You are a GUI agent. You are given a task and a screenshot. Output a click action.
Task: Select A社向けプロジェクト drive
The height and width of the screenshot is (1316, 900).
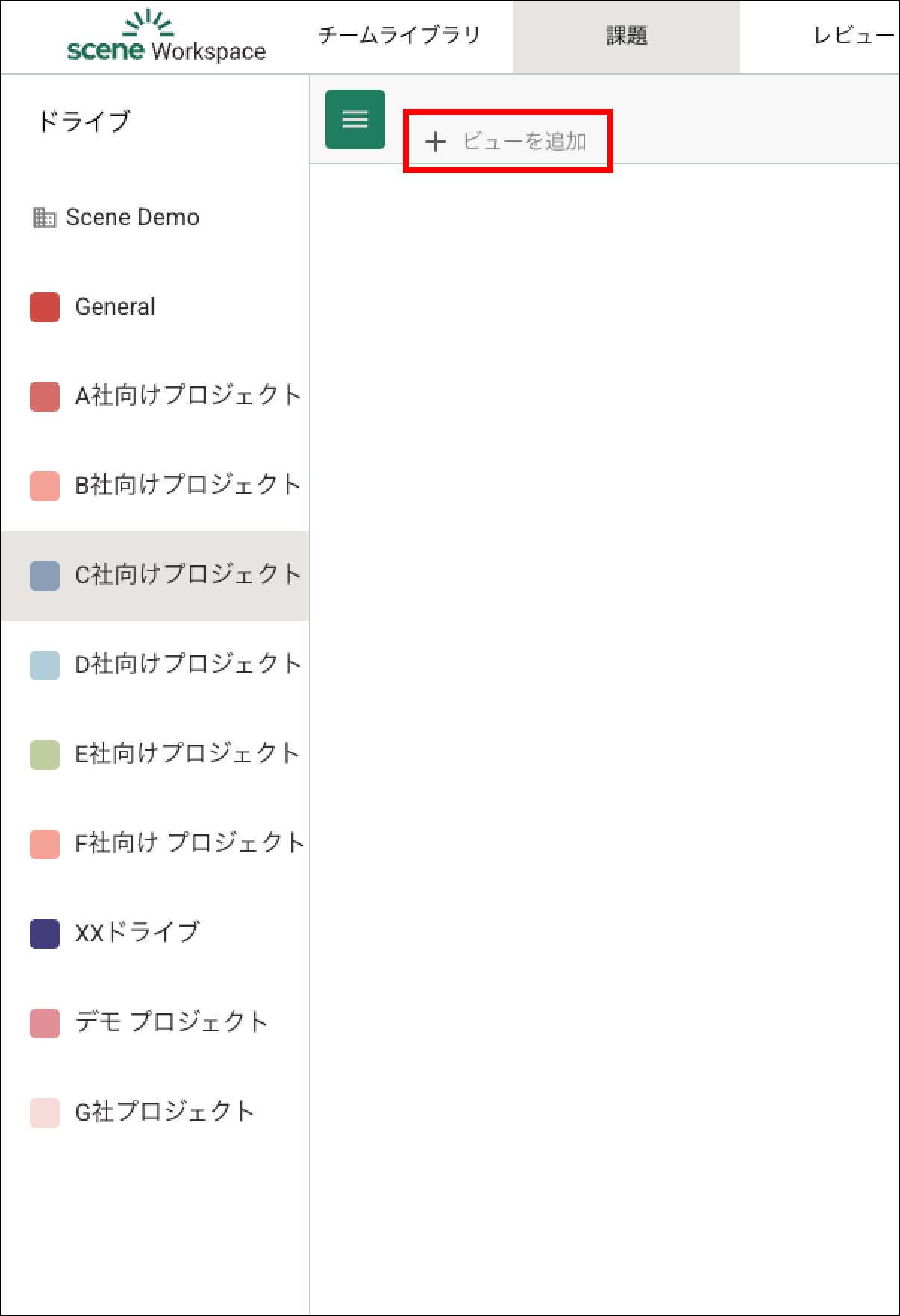(187, 395)
